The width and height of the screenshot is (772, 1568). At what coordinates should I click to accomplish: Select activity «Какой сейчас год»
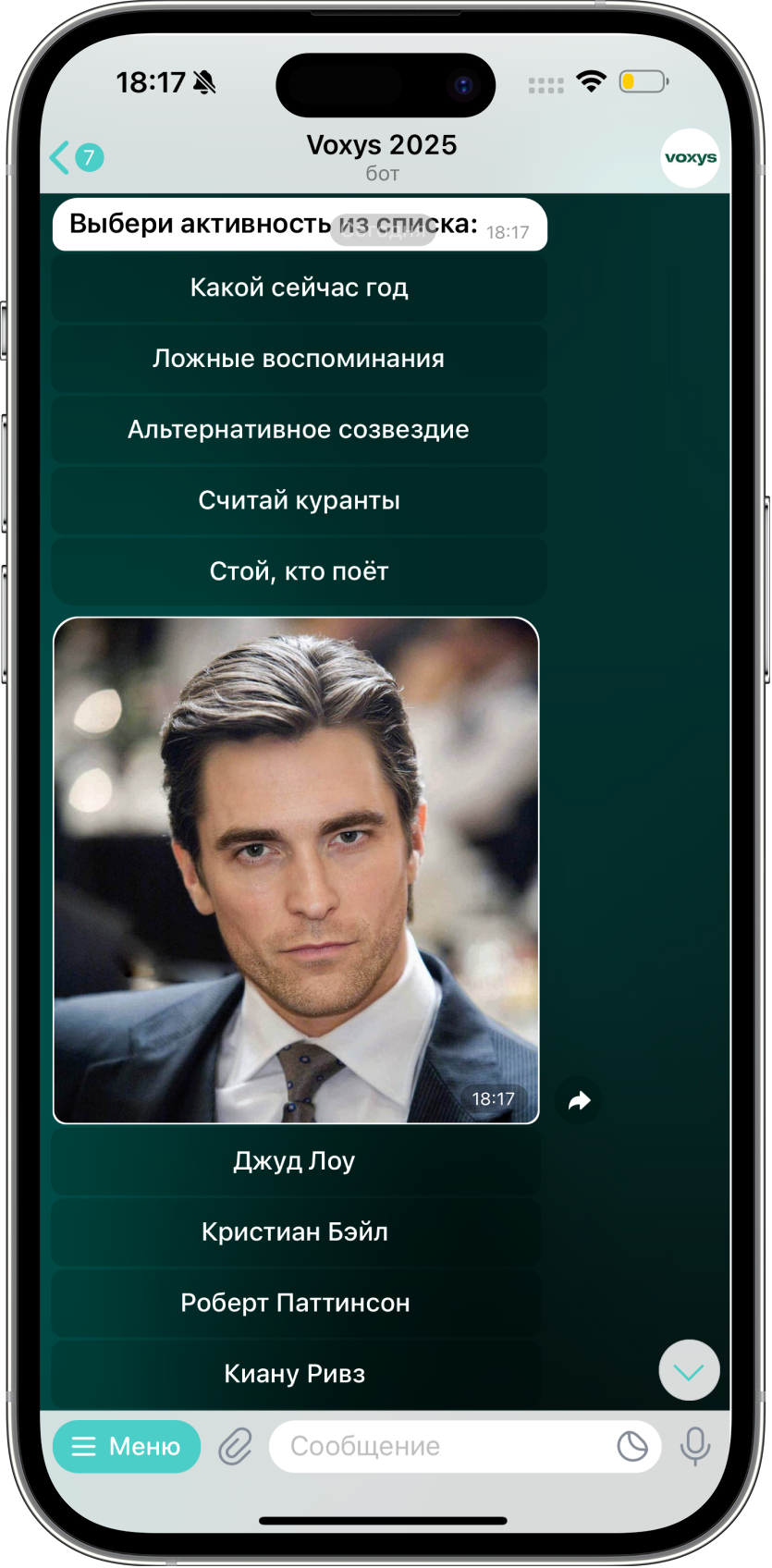point(299,288)
